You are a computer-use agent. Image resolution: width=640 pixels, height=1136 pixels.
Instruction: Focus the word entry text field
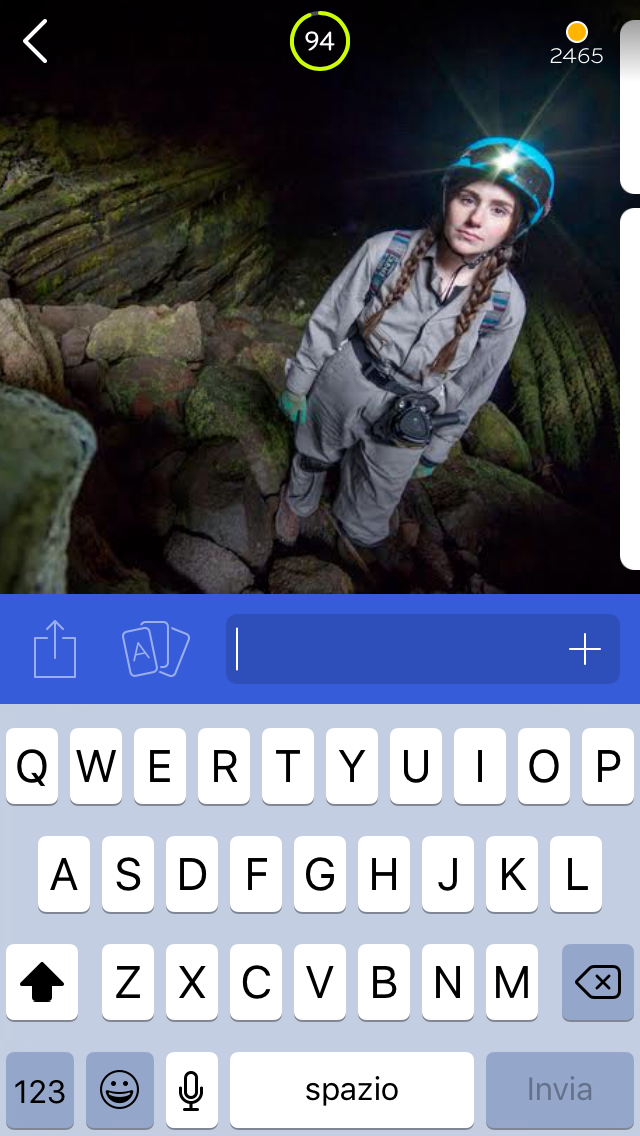[395, 649]
